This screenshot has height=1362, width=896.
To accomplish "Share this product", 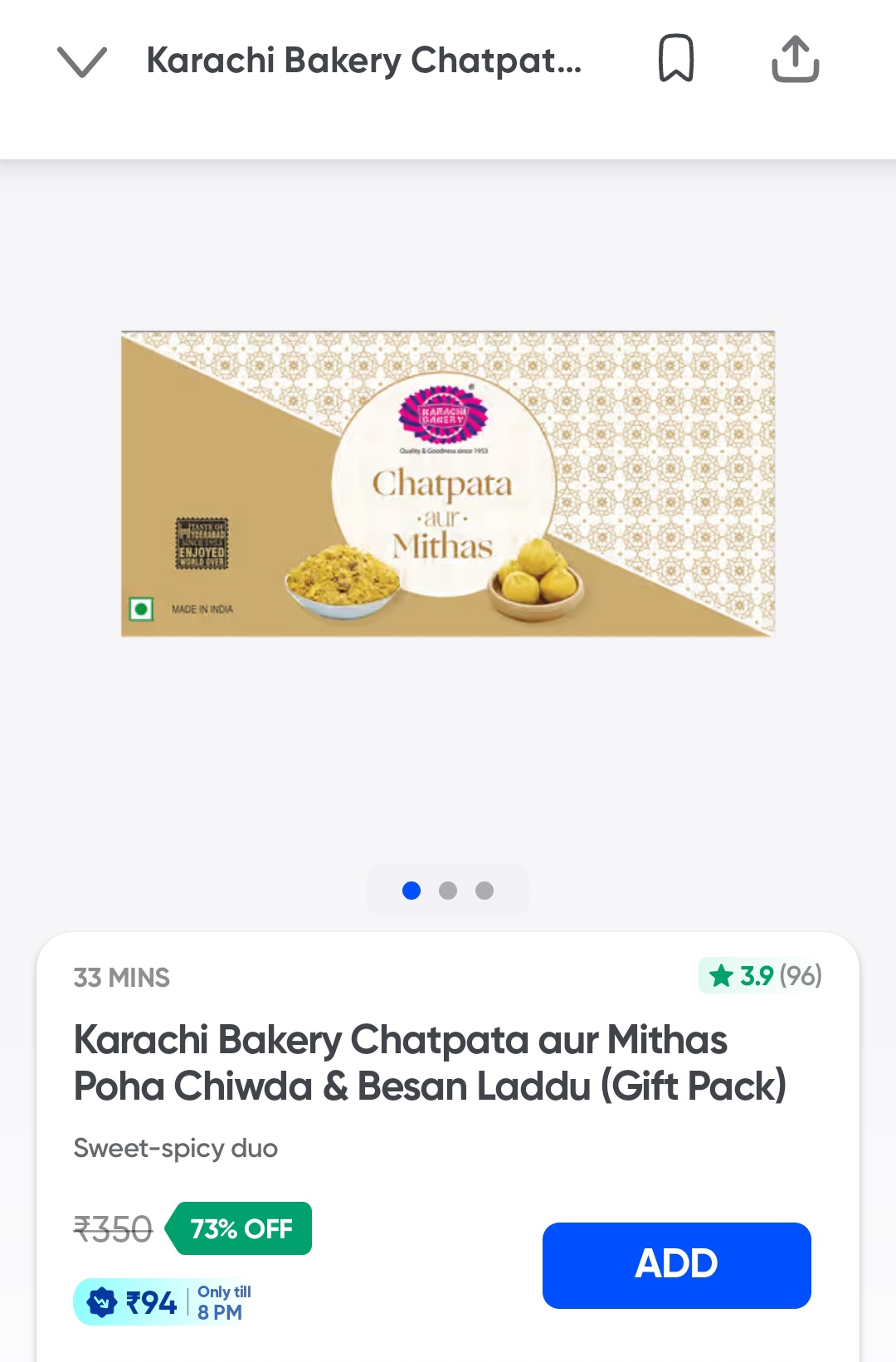I will (795, 59).
